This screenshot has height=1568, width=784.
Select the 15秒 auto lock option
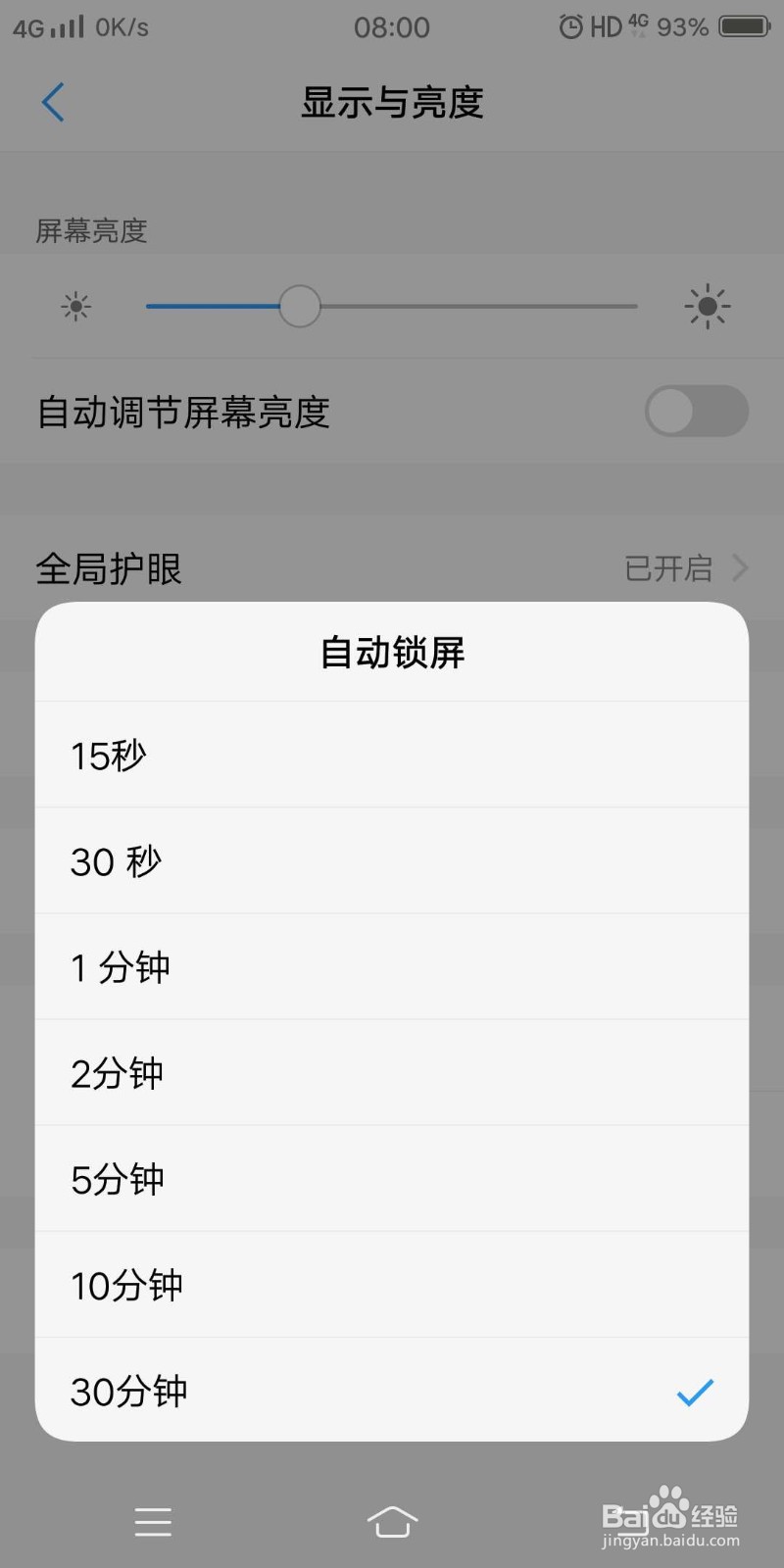click(392, 755)
